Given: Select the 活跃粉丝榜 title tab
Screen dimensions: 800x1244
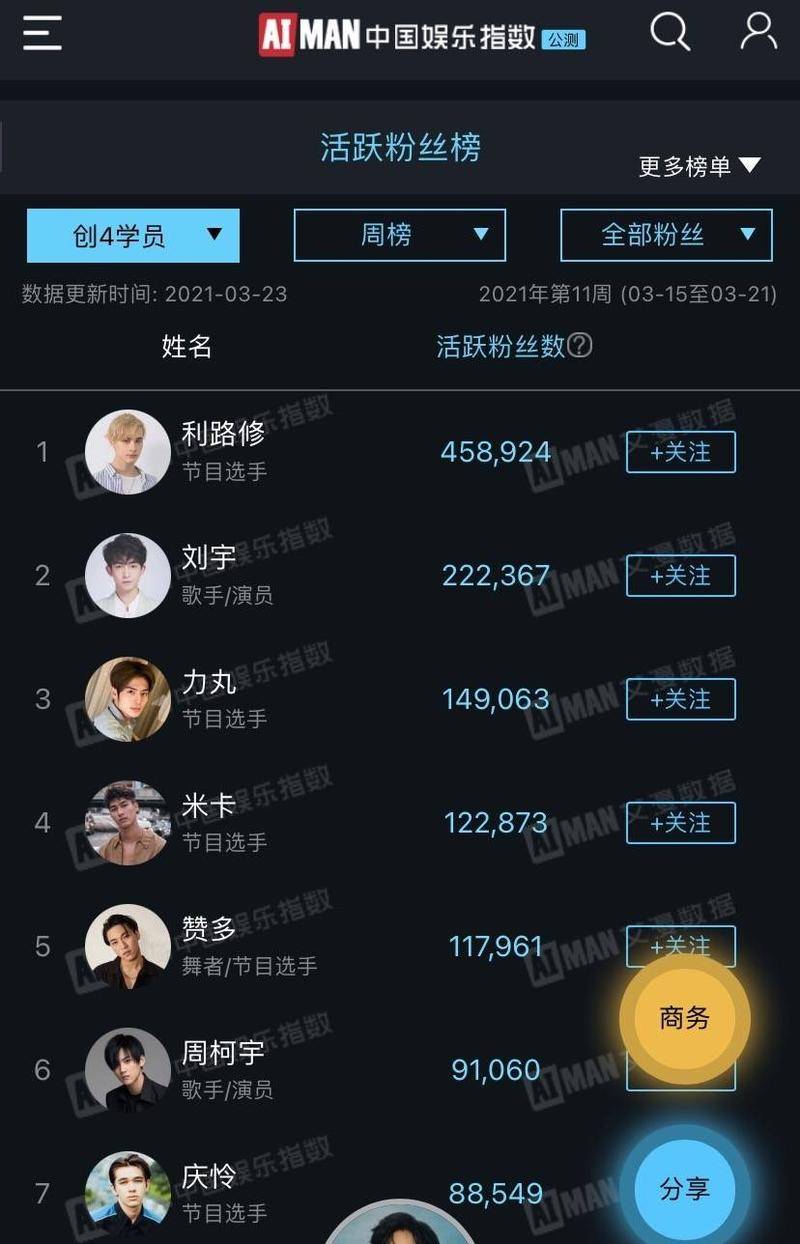Looking at the screenshot, I should point(399,146).
